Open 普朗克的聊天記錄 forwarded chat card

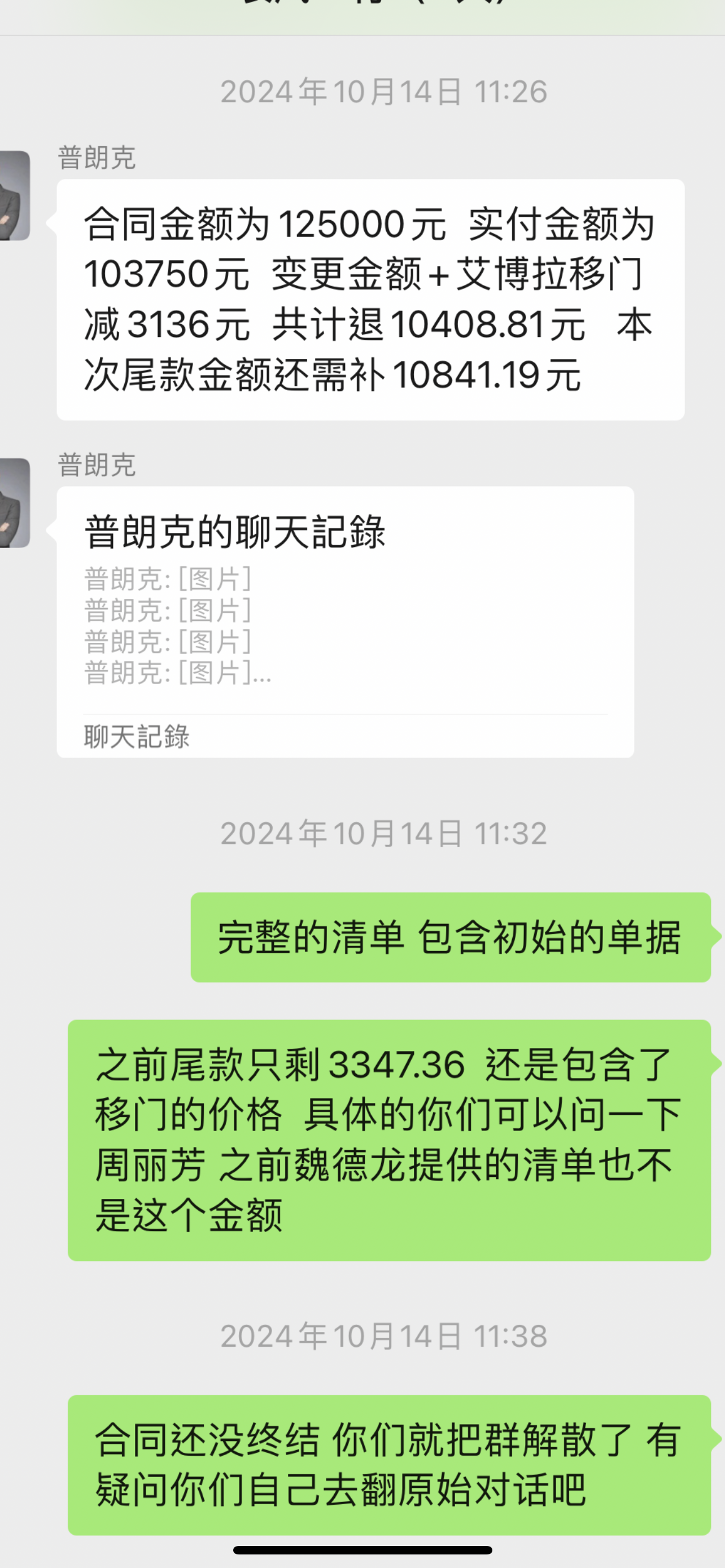click(345, 621)
